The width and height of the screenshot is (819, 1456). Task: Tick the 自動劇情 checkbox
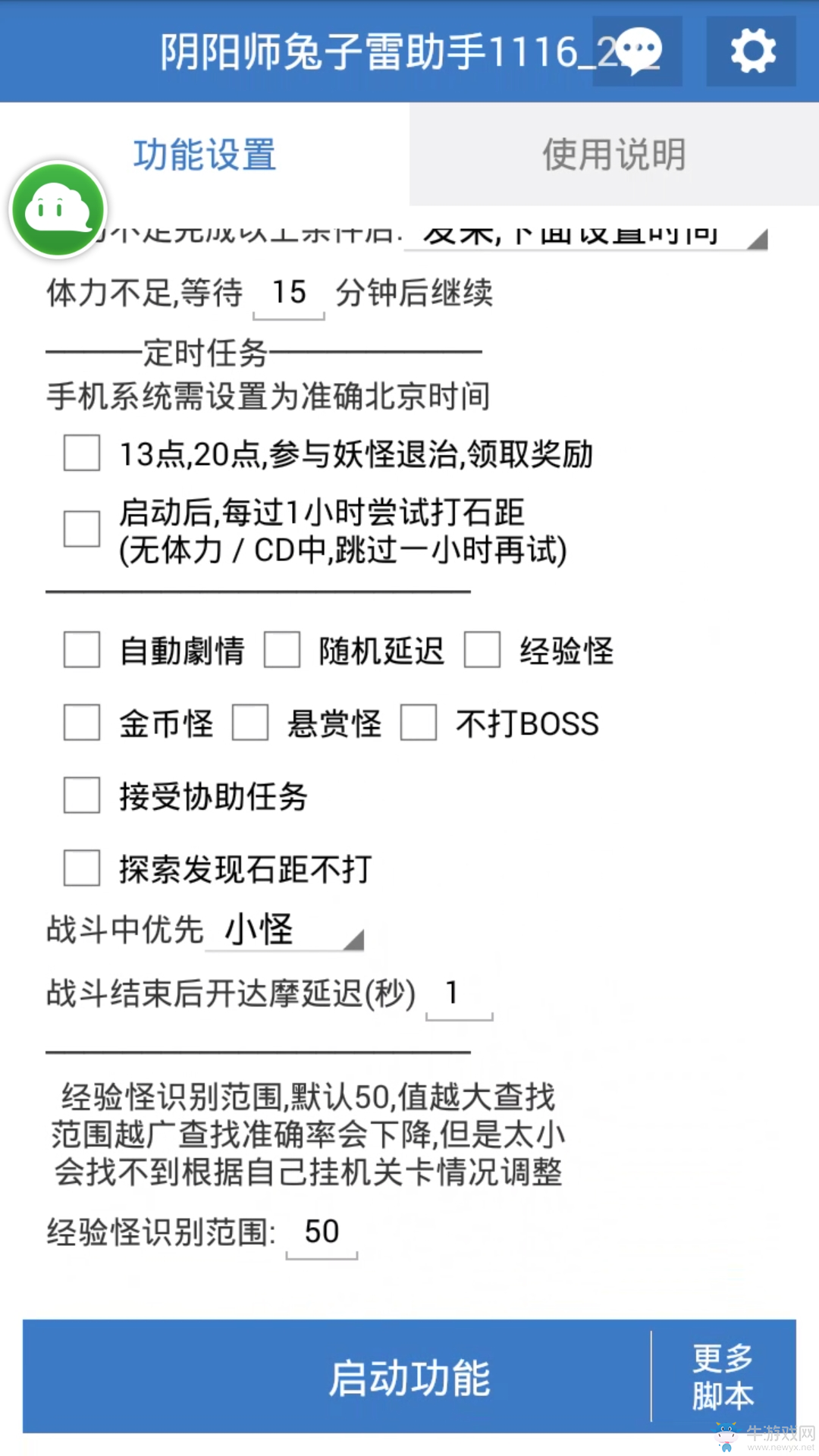click(82, 650)
